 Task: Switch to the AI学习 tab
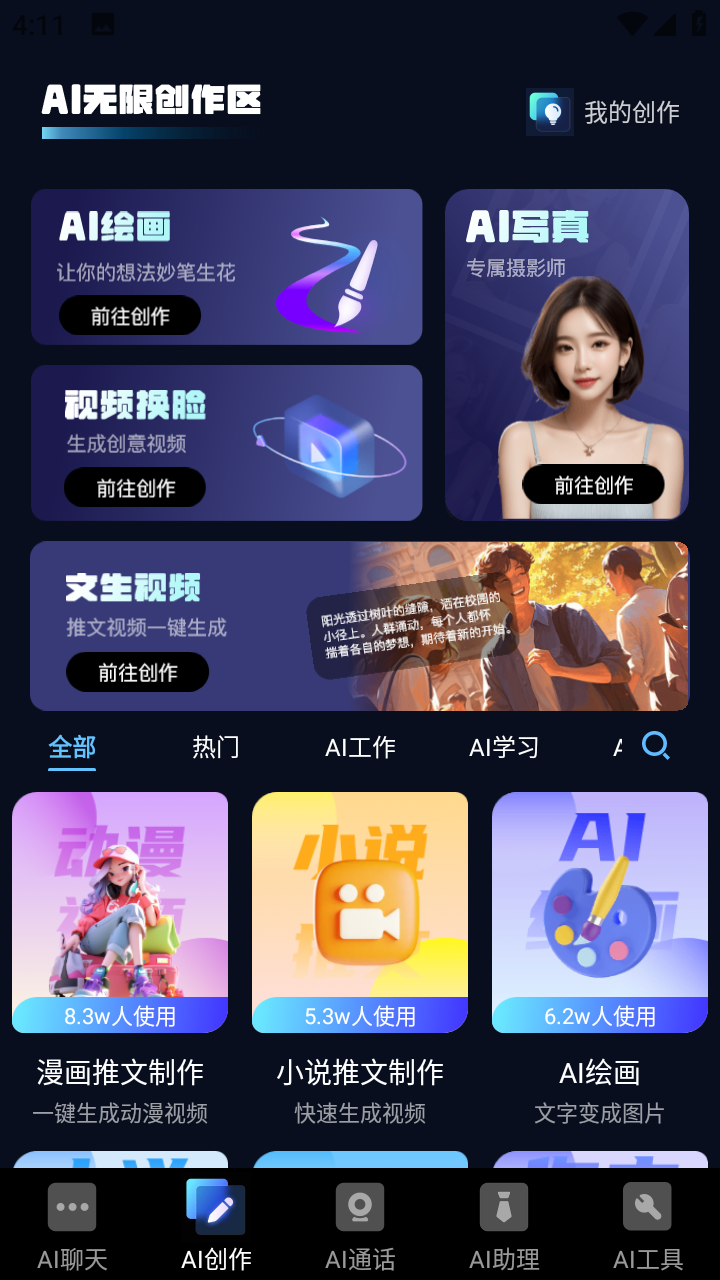coord(504,747)
